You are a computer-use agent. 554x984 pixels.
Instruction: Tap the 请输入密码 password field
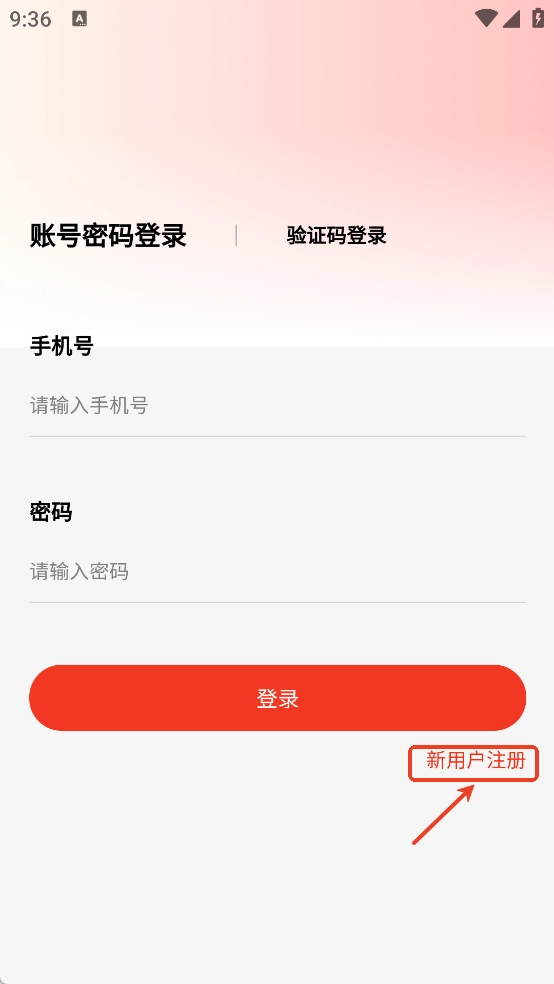[x=277, y=572]
